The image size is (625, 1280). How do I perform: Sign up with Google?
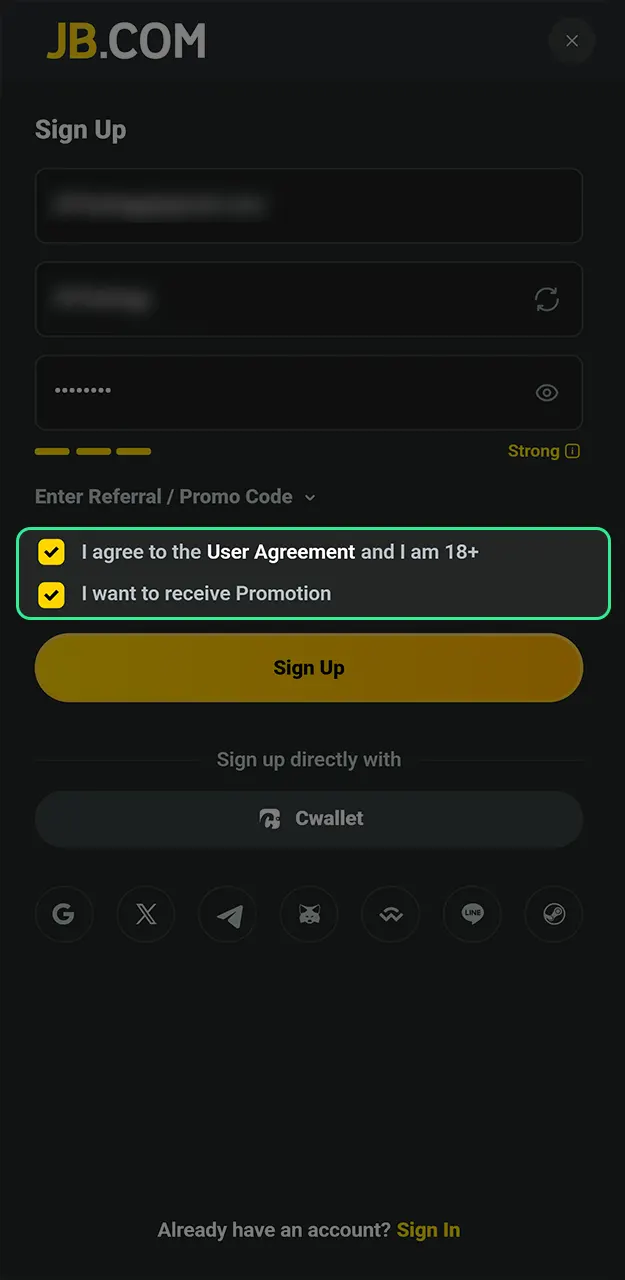[64, 914]
